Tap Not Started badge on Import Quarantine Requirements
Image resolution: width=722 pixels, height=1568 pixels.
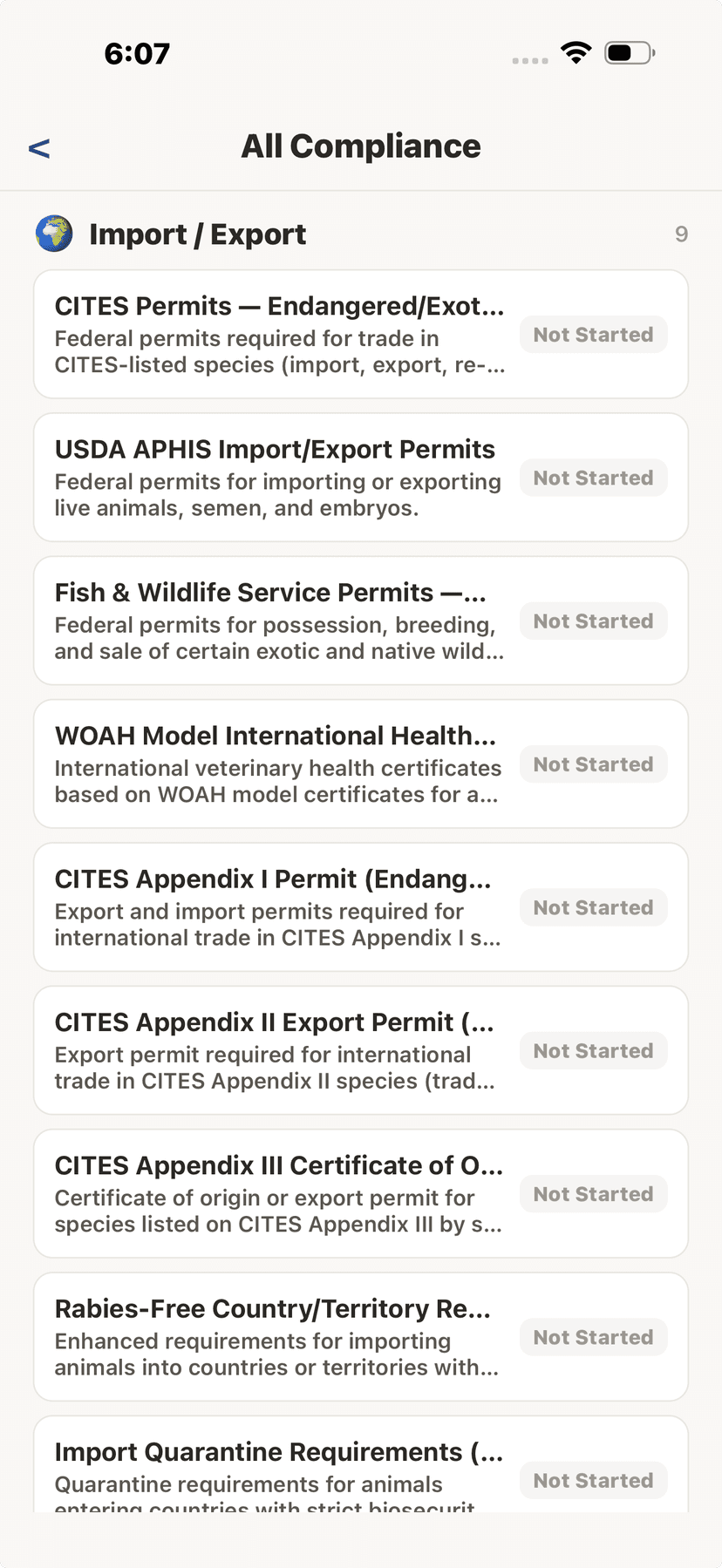(x=594, y=1480)
